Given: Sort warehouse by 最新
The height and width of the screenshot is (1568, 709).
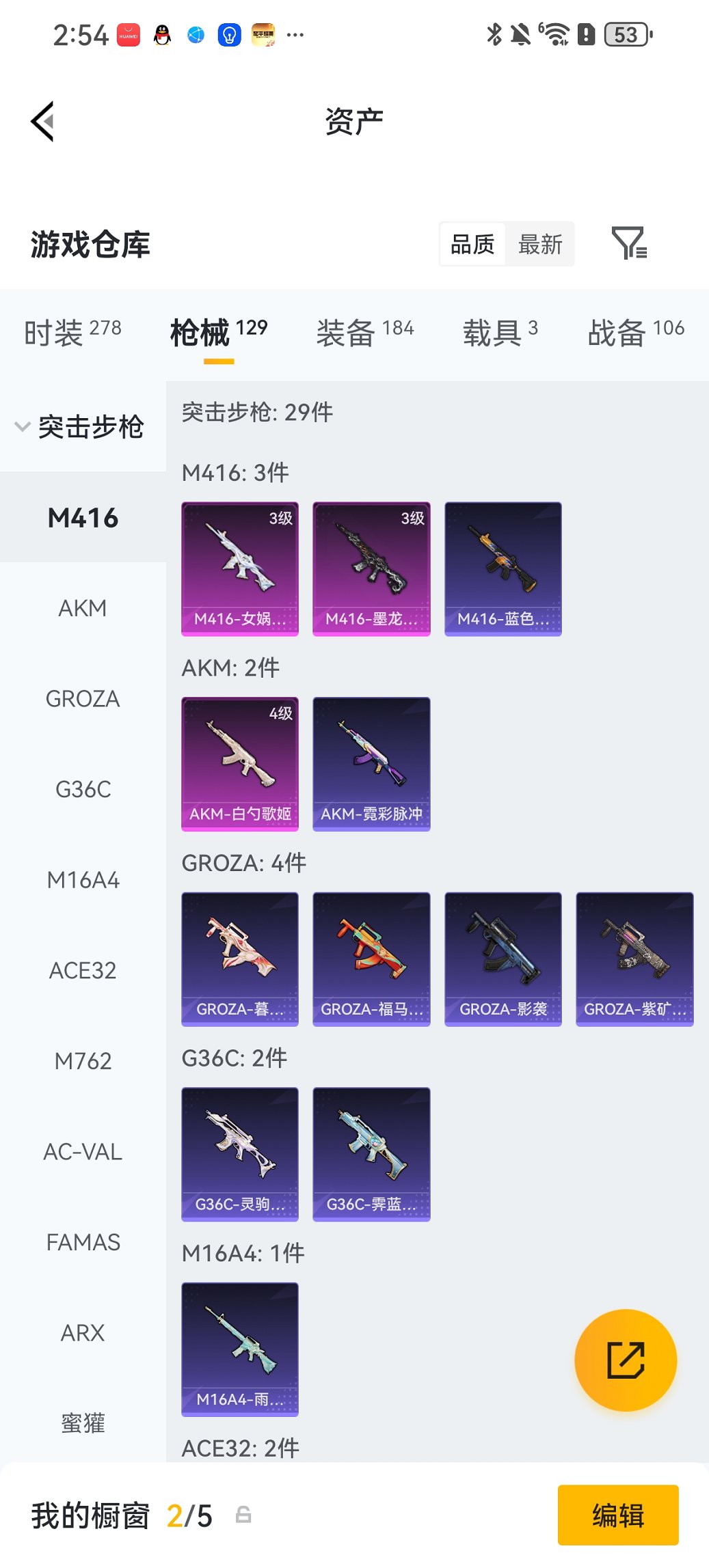Looking at the screenshot, I should click(539, 244).
